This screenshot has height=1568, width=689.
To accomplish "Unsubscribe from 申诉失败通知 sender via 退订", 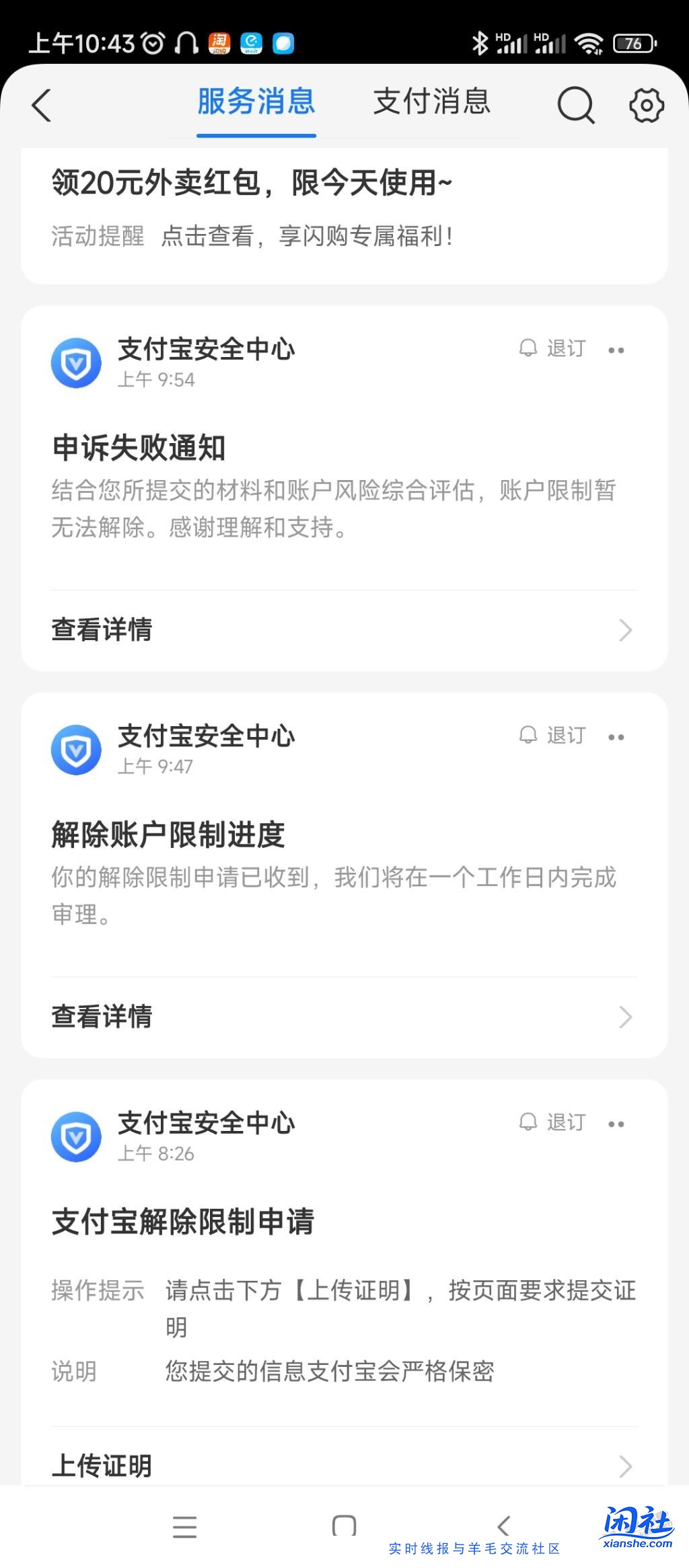I will 565,349.
